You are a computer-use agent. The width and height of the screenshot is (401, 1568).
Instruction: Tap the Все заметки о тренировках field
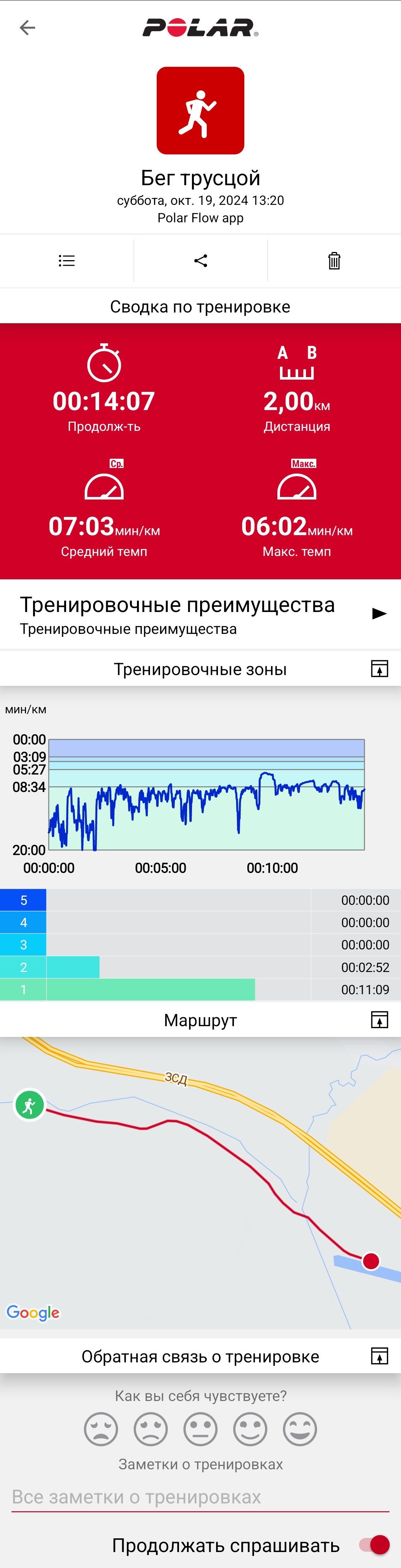[200, 1497]
